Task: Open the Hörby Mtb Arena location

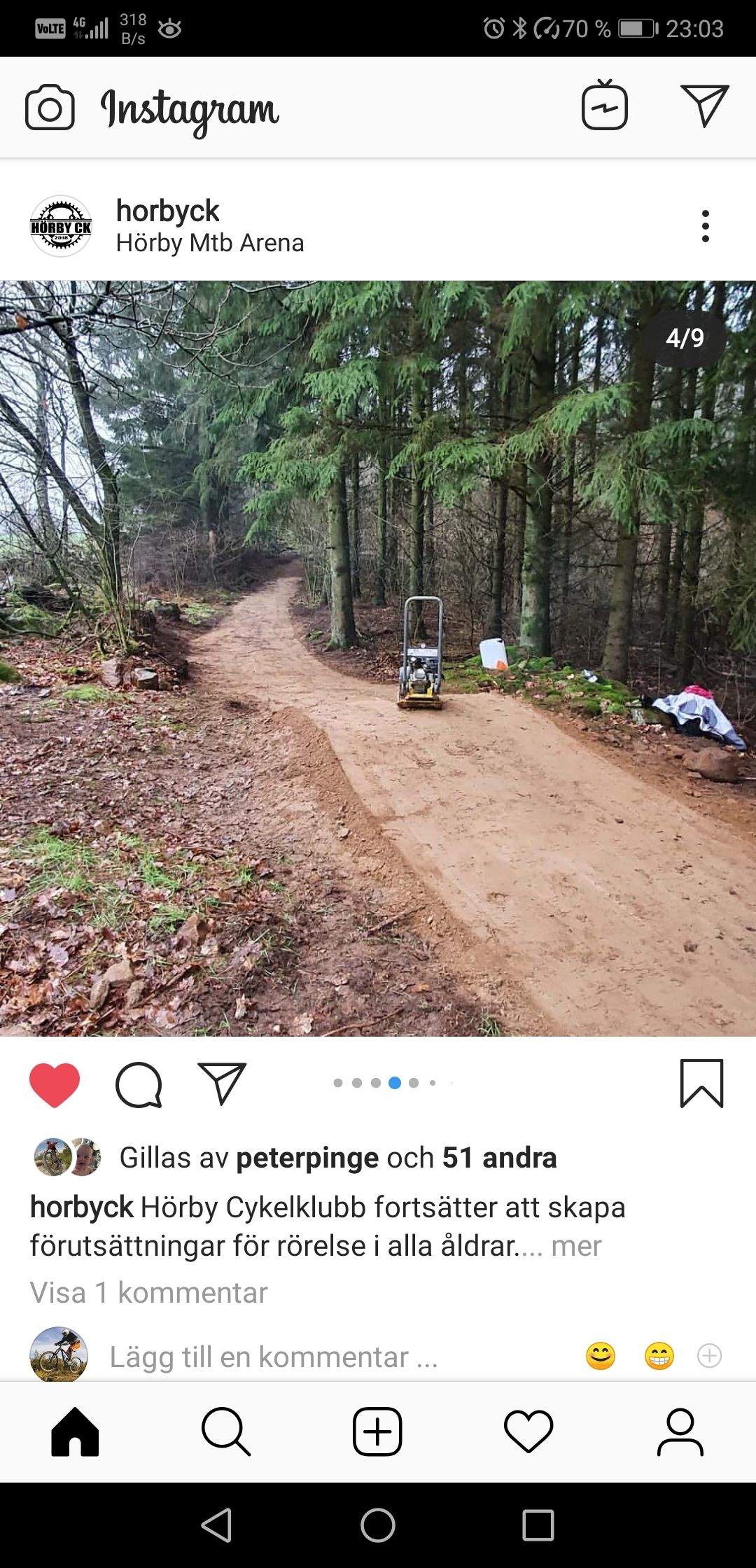Action: point(210,243)
